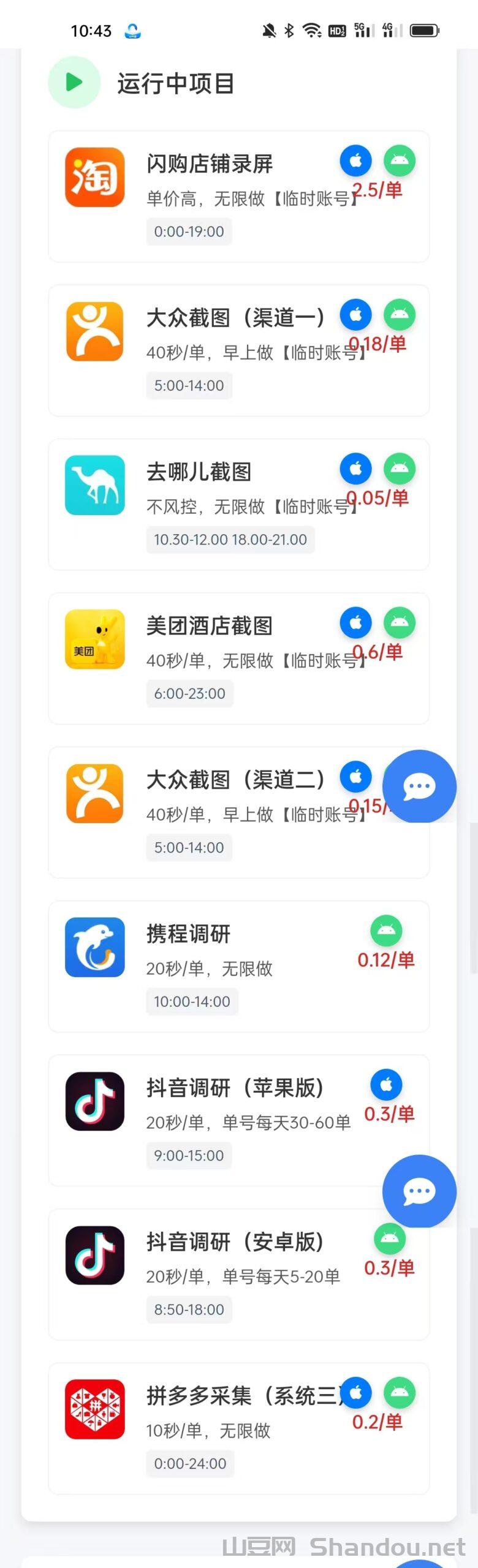Open the 携程调研 project
Viewport: 478px width, 1568px height.
tap(238, 967)
